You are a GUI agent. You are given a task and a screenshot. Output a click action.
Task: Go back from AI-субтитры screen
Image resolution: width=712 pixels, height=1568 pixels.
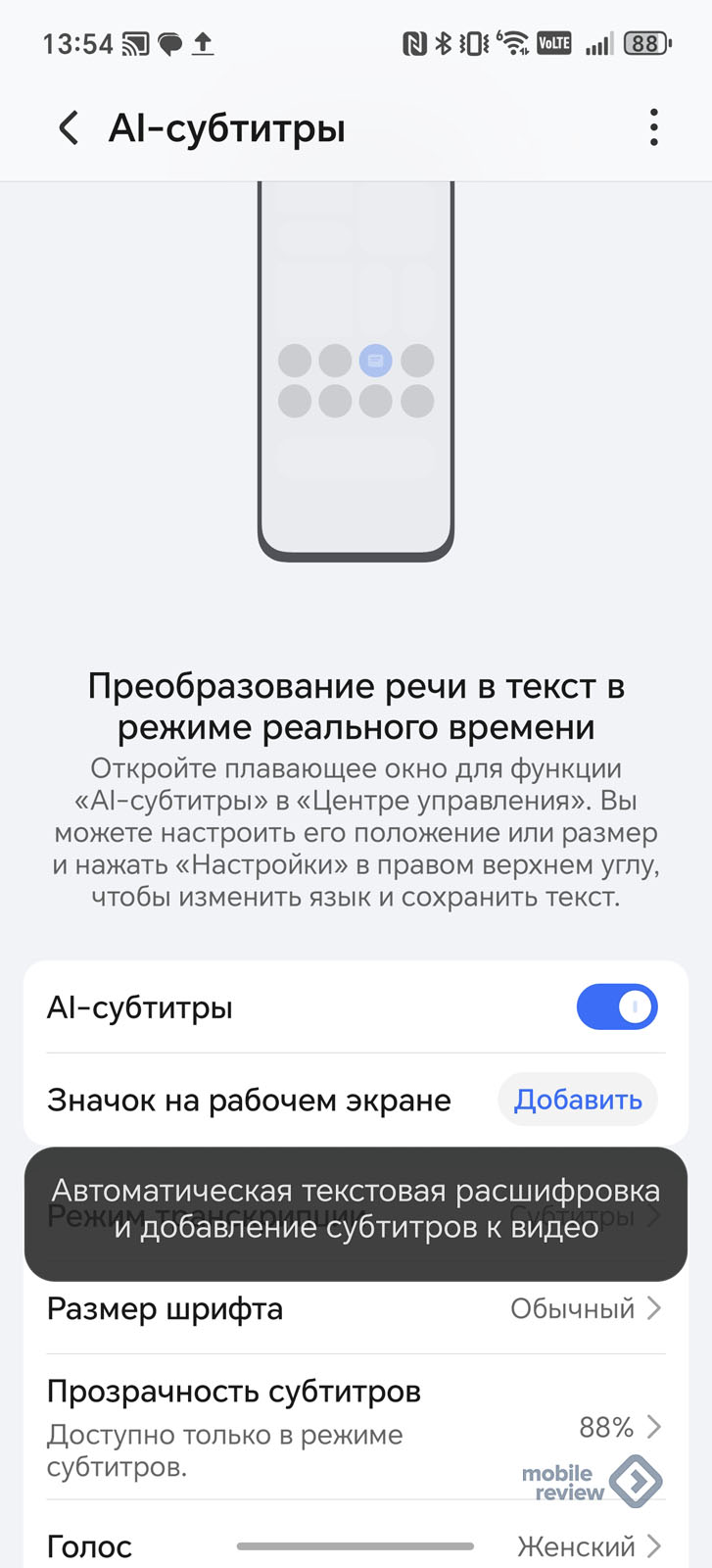(69, 128)
